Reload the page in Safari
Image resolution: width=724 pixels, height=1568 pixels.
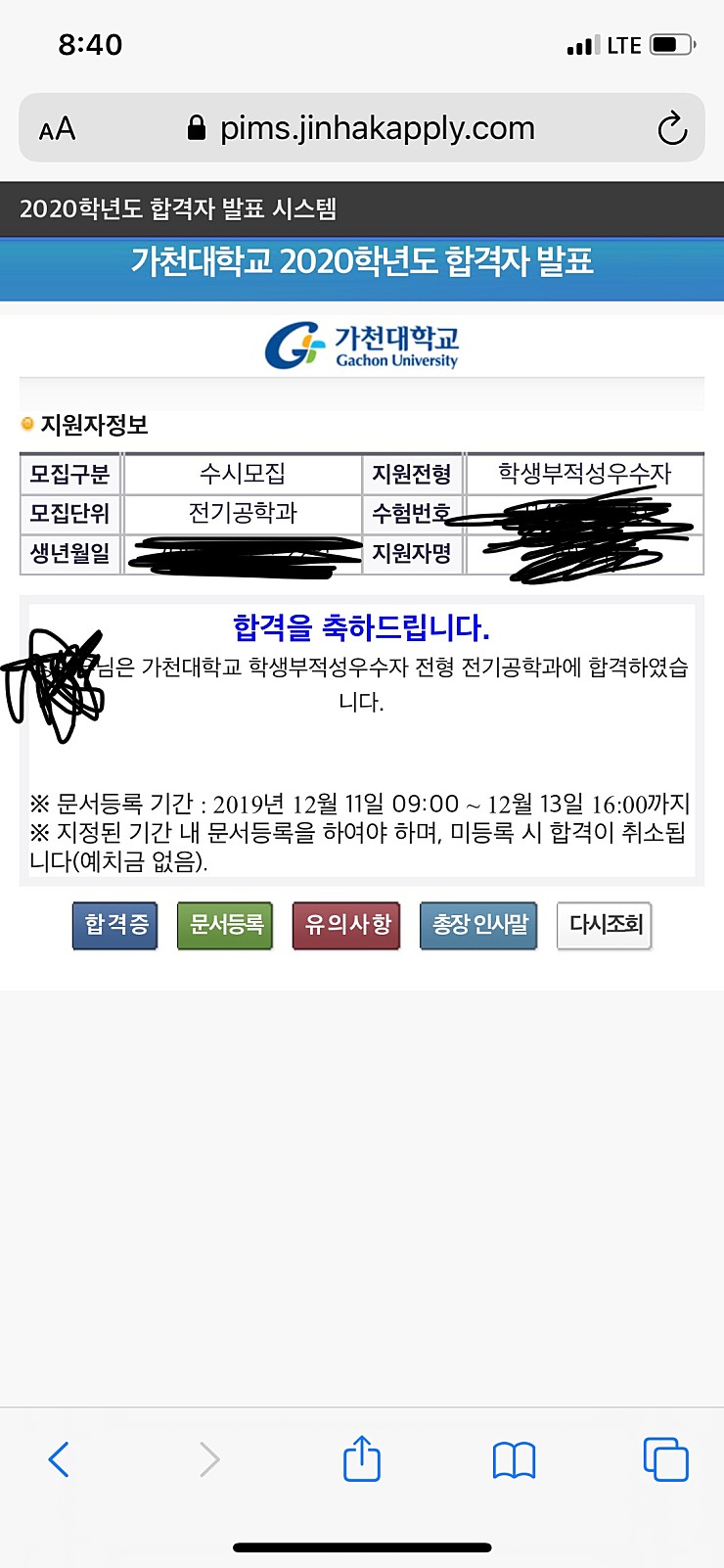(672, 128)
